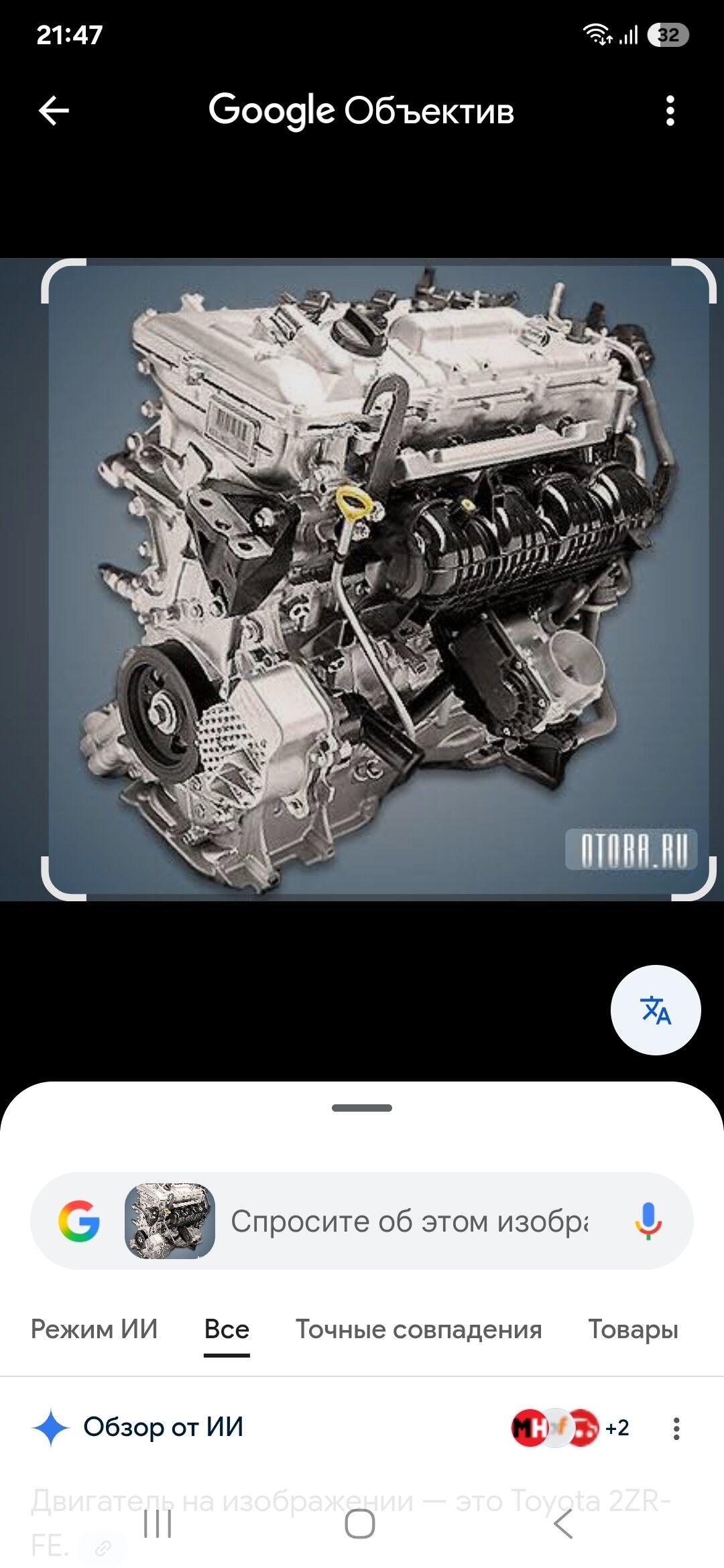Open the Обзор от ИИ options menu

click(676, 1429)
